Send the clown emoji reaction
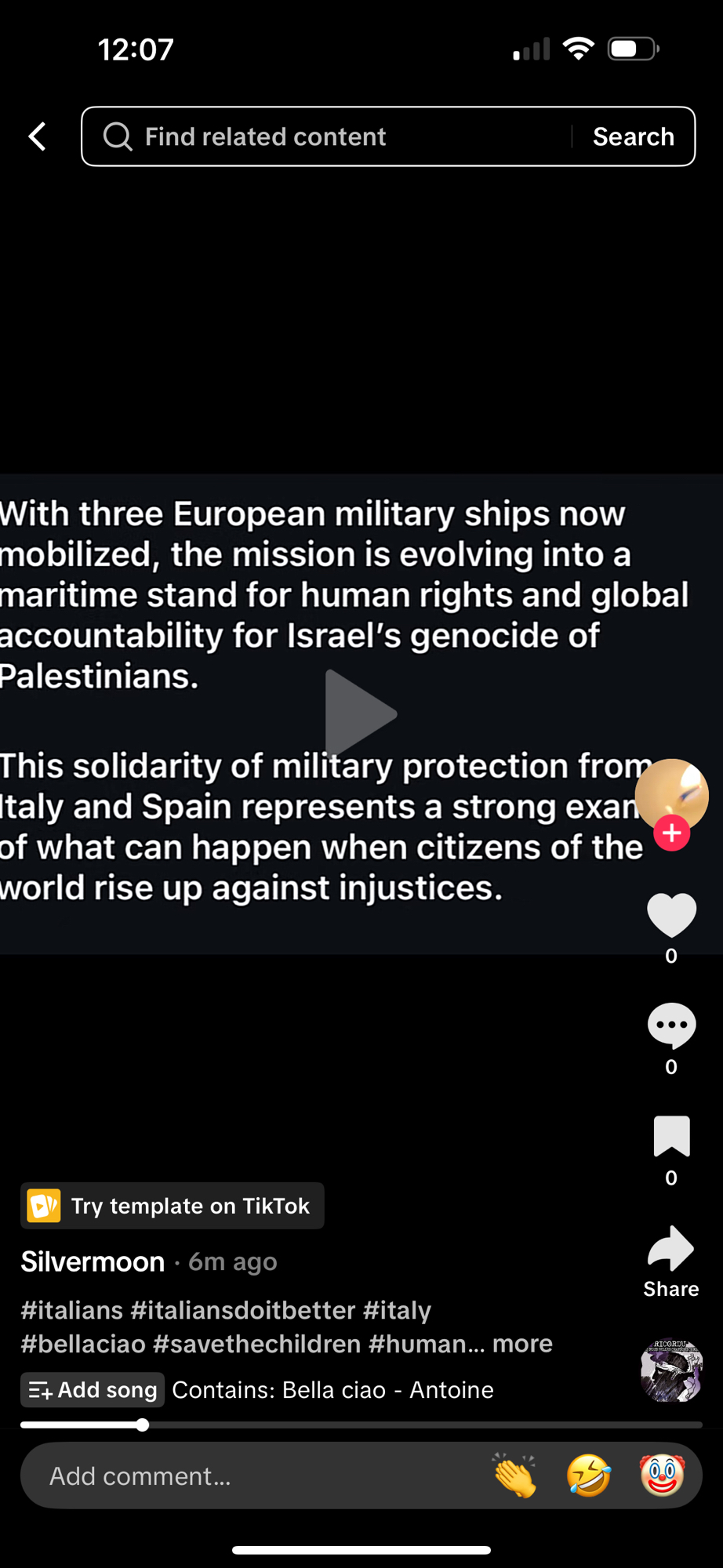The width and height of the screenshot is (723, 1568). click(662, 1475)
